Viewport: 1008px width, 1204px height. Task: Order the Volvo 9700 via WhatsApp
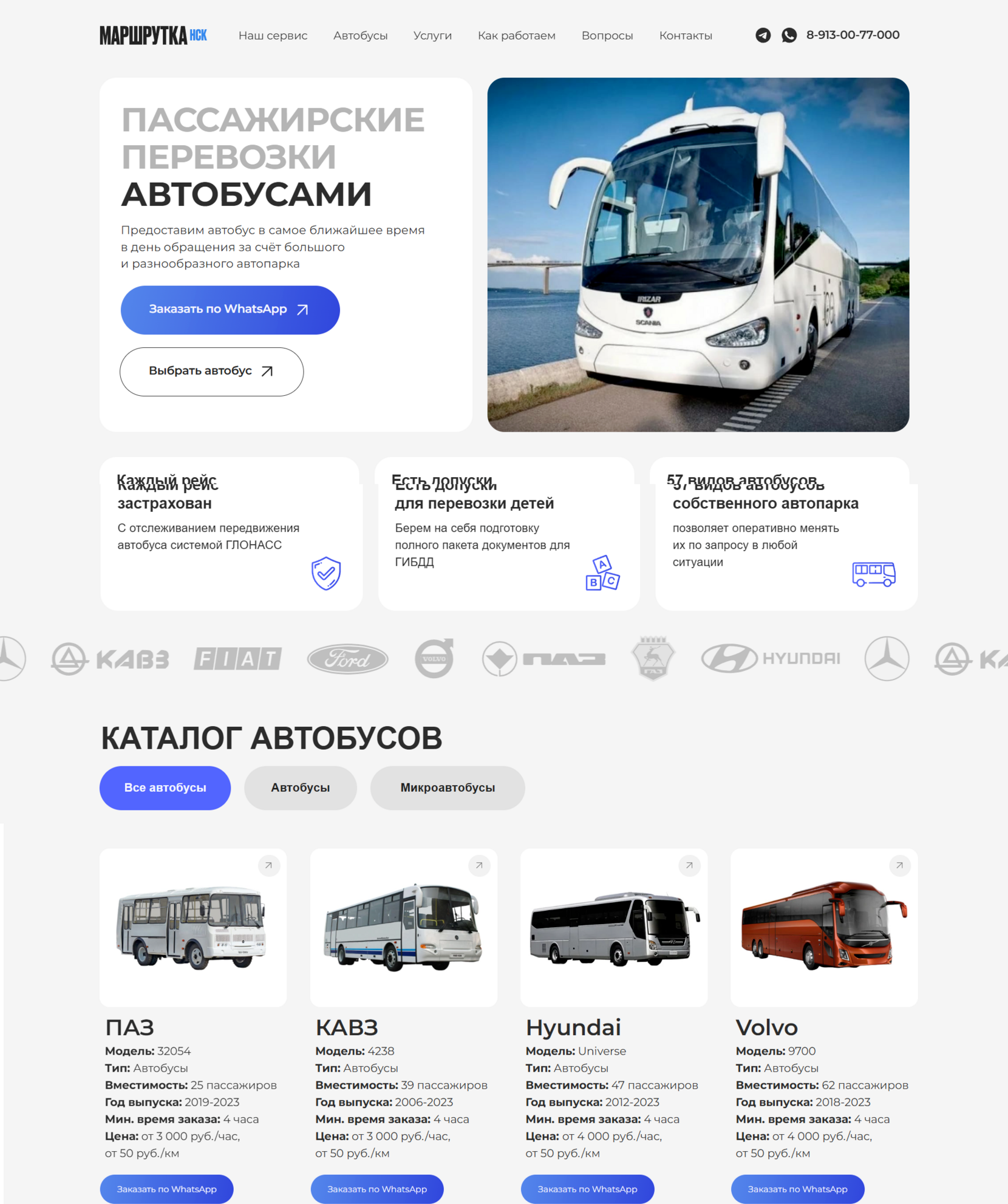click(797, 1189)
